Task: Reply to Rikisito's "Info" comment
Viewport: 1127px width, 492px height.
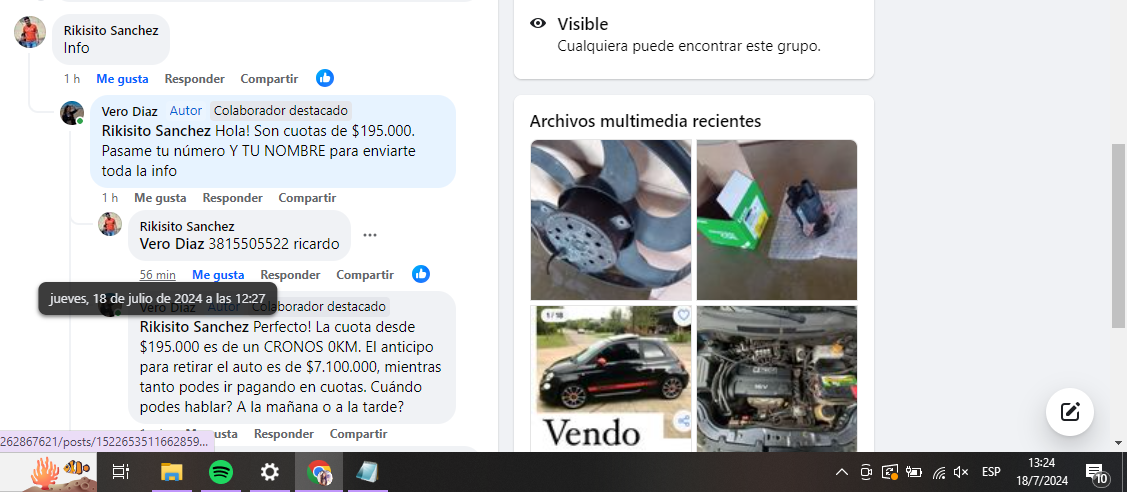Action: (194, 78)
